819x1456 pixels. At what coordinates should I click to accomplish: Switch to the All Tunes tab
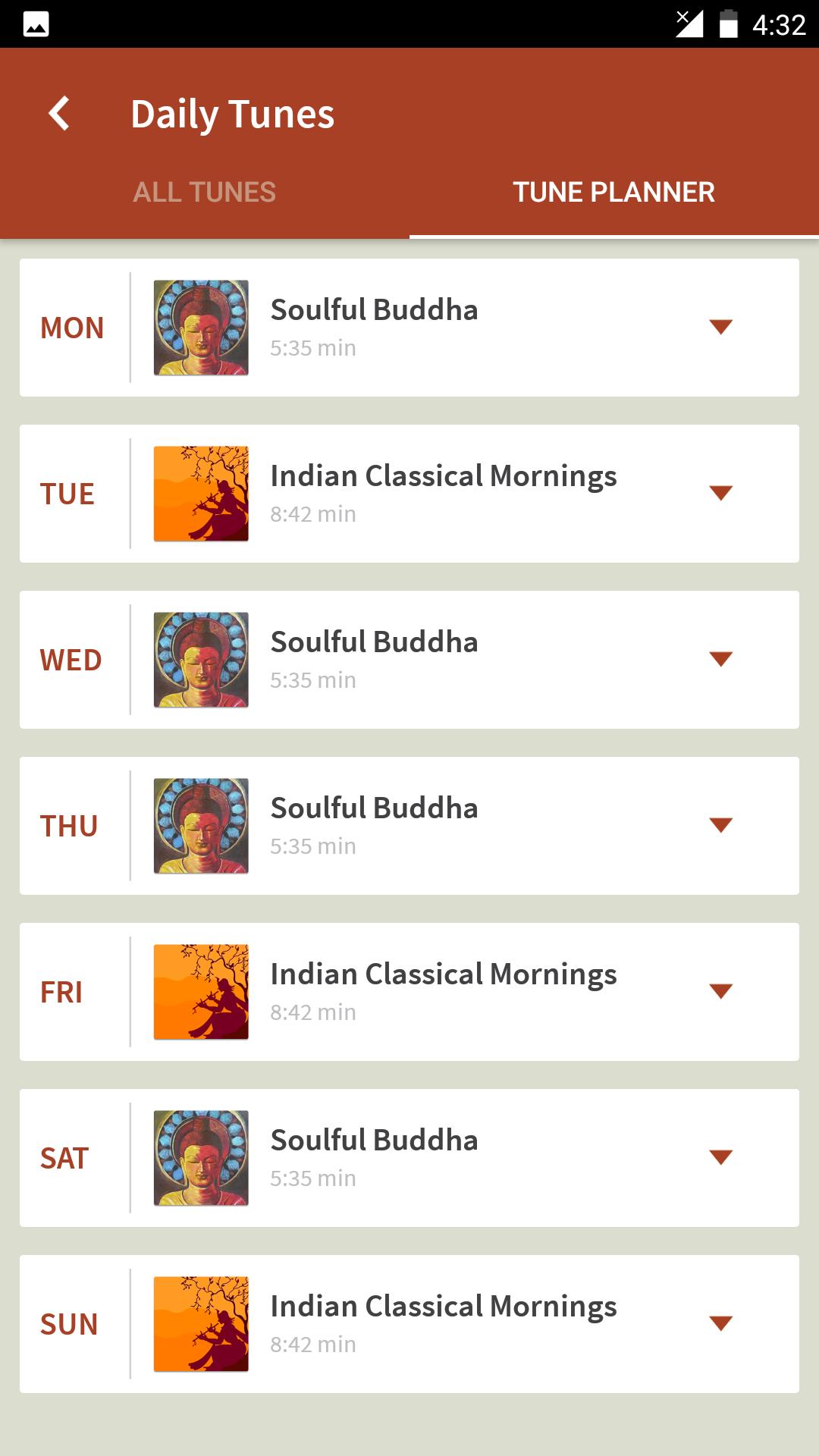(205, 192)
